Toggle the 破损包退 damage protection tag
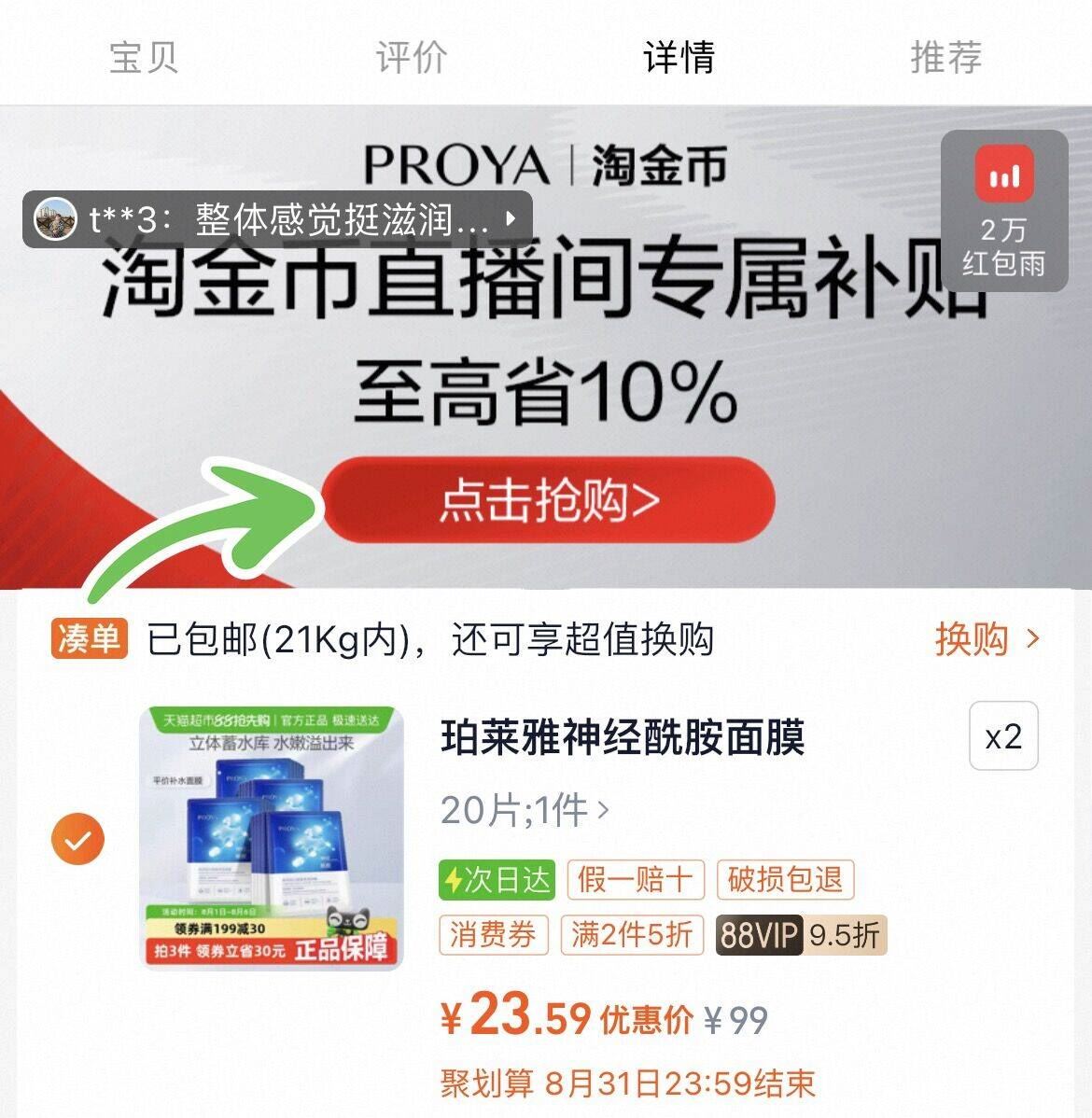This screenshot has width=1092, height=1118. point(782,879)
